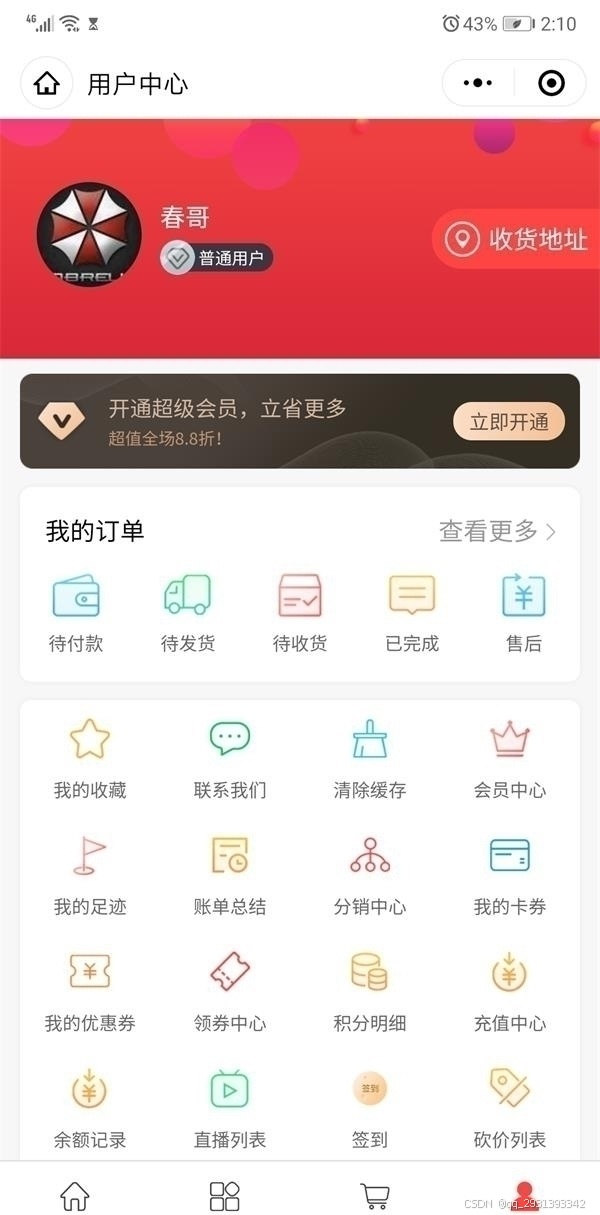Go to 会员中心 member center

pyautogui.click(x=510, y=758)
